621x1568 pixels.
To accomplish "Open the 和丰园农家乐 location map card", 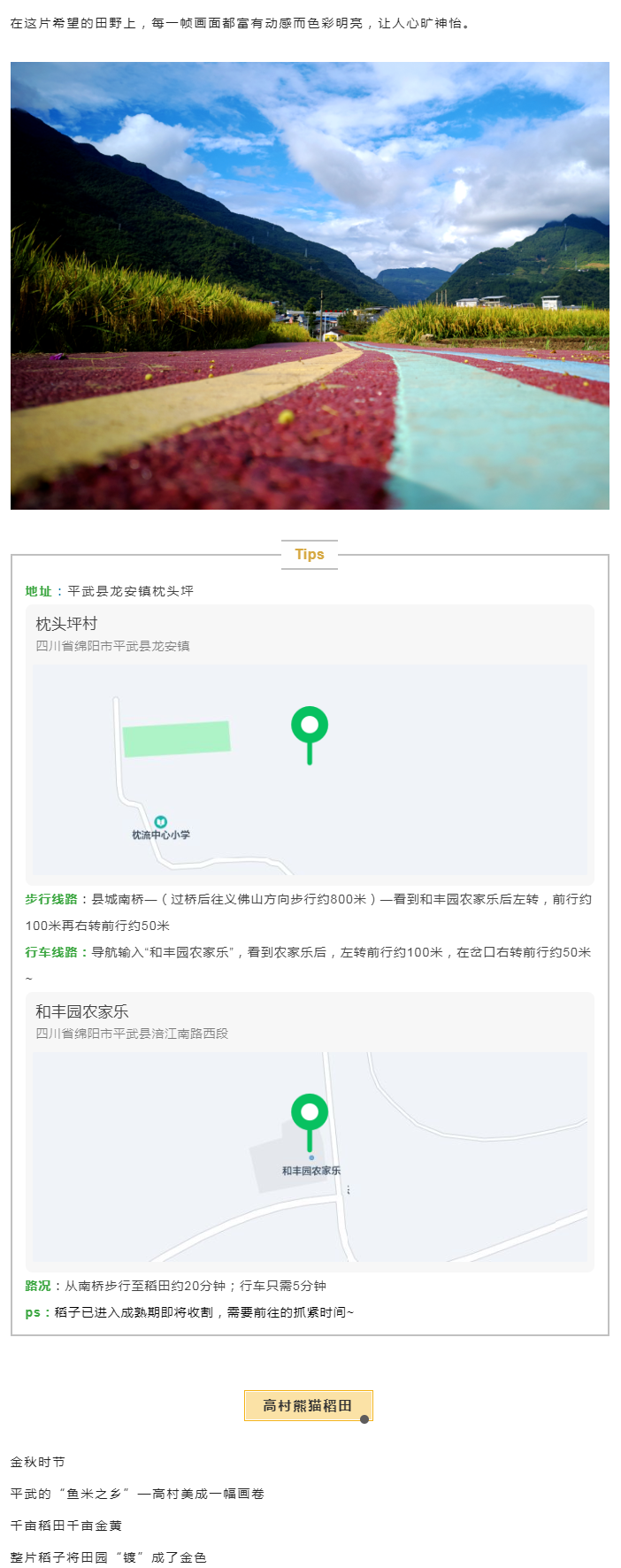I will point(310,1132).
